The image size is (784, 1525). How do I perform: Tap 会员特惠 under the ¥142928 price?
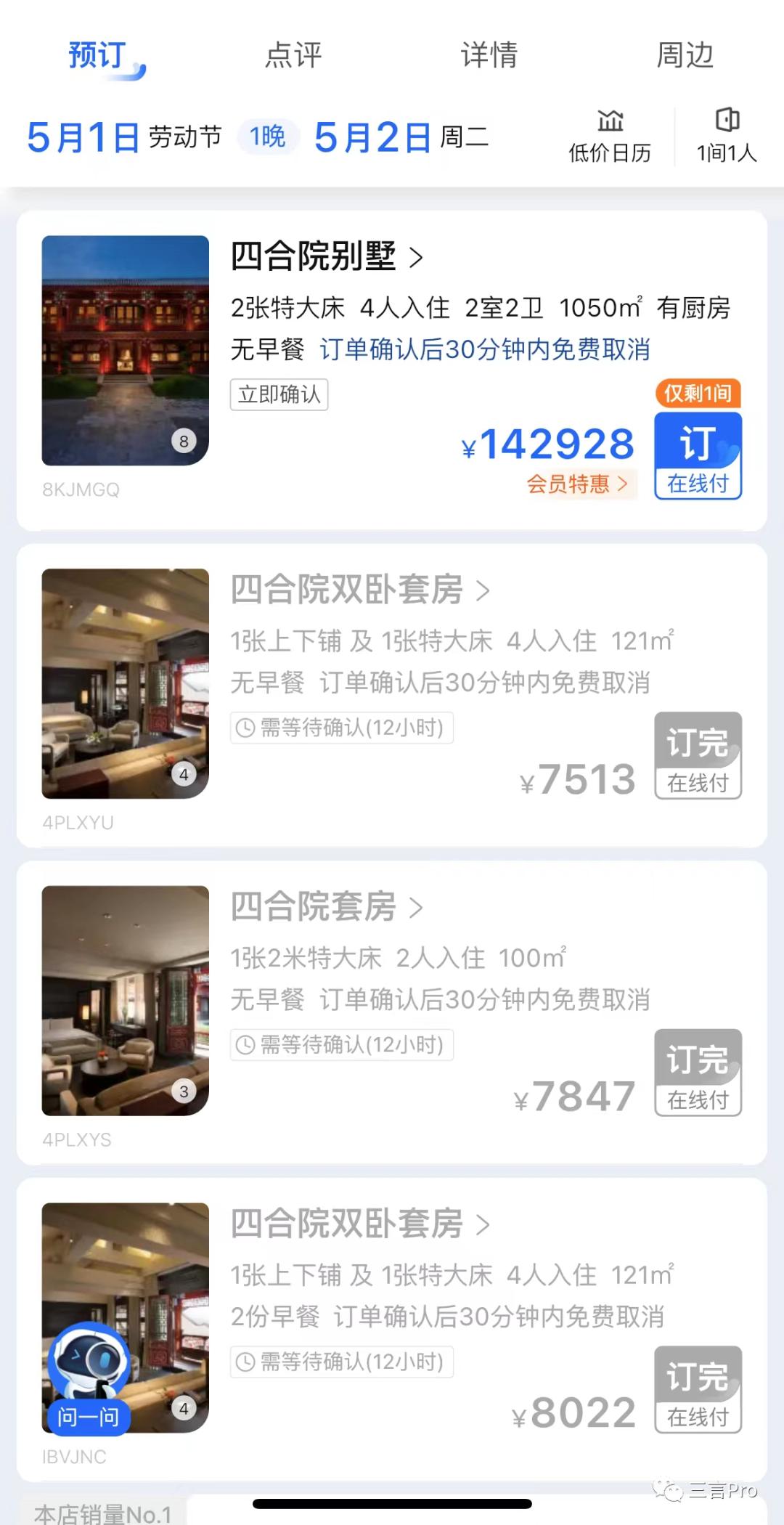tap(578, 484)
